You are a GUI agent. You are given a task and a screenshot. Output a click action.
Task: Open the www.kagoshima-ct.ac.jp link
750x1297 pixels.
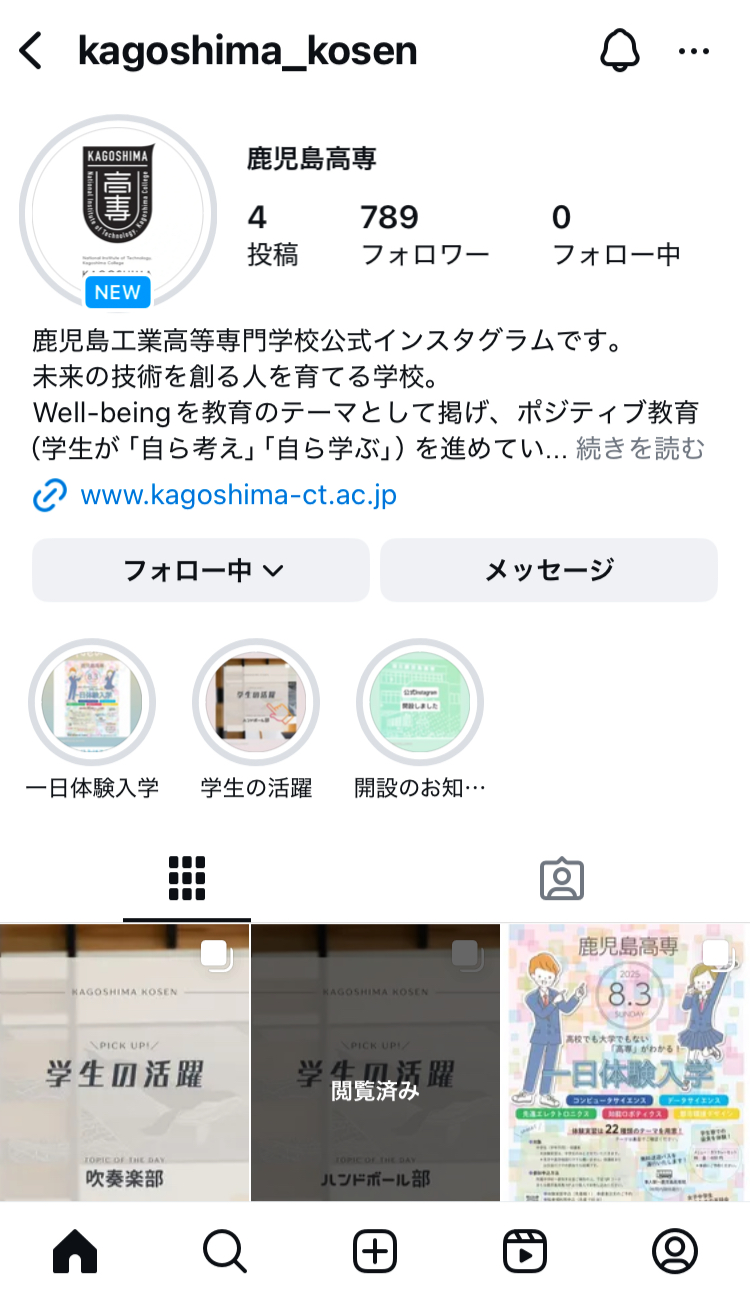pos(238,495)
